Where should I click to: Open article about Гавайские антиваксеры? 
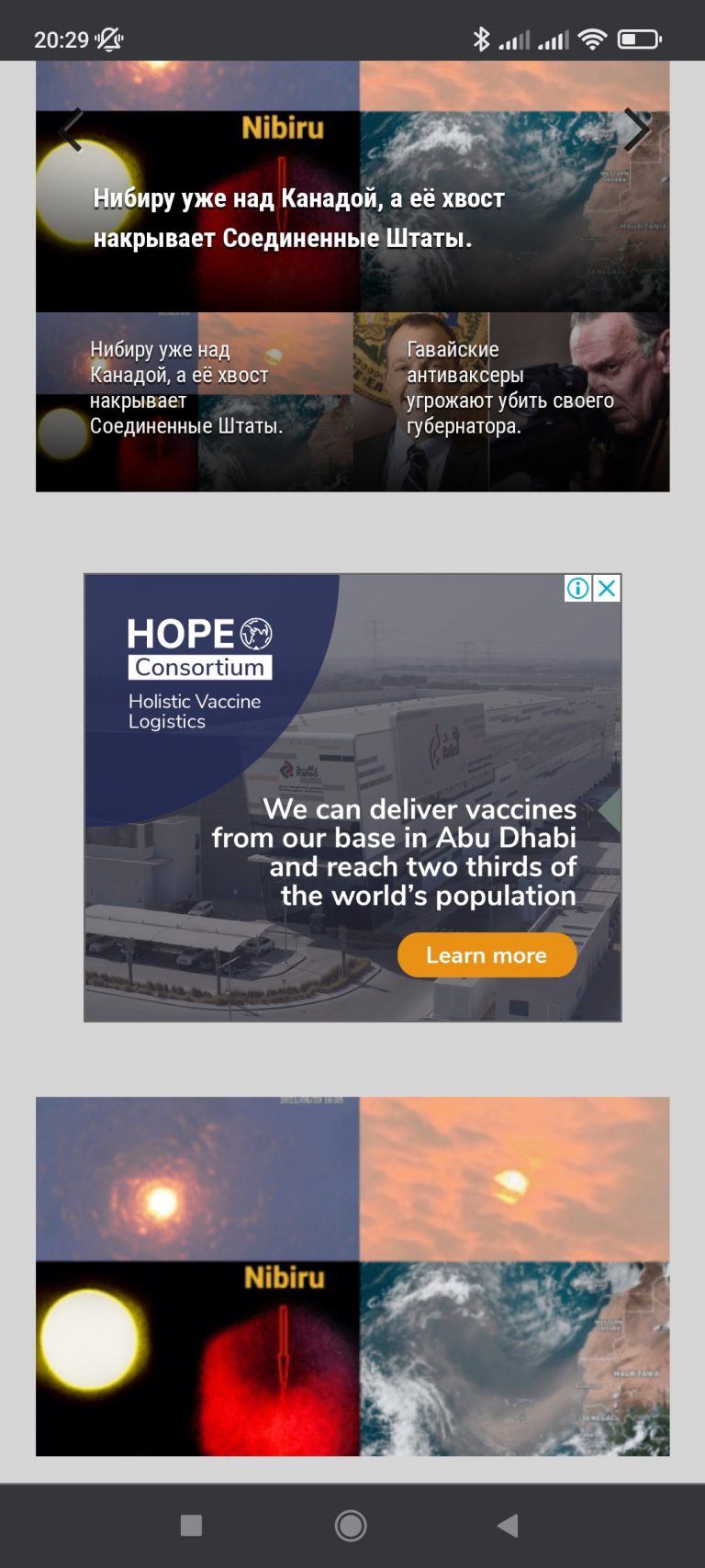coord(511,401)
